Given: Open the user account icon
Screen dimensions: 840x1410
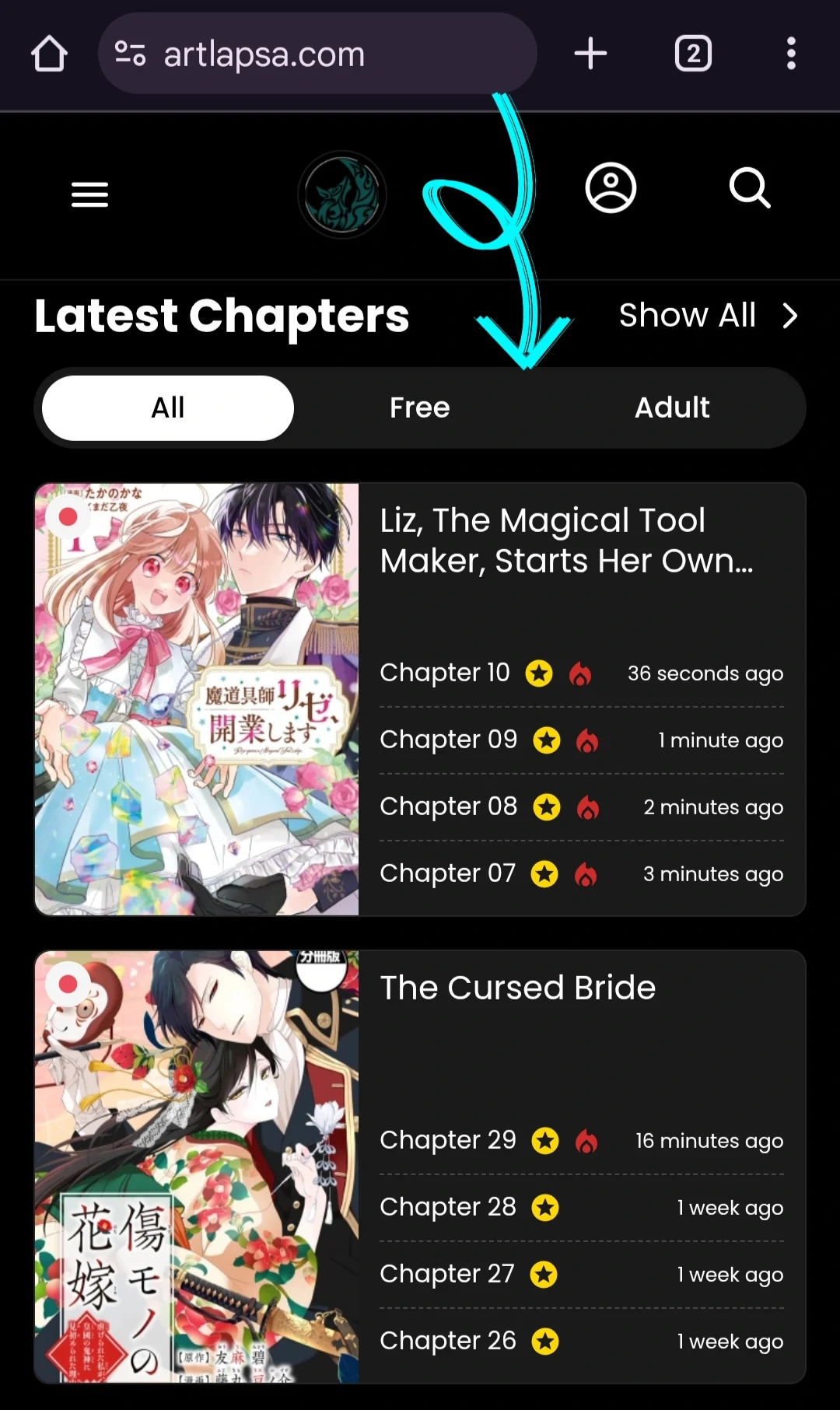Looking at the screenshot, I should coord(611,188).
